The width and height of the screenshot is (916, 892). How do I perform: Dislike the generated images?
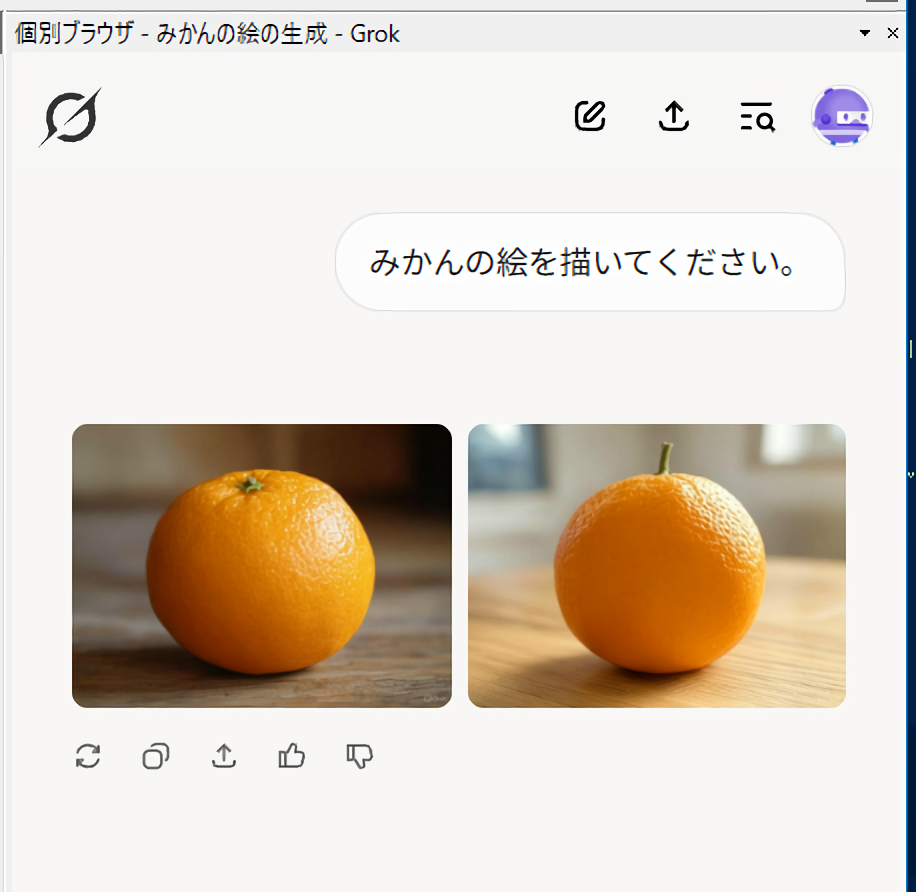tap(359, 756)
